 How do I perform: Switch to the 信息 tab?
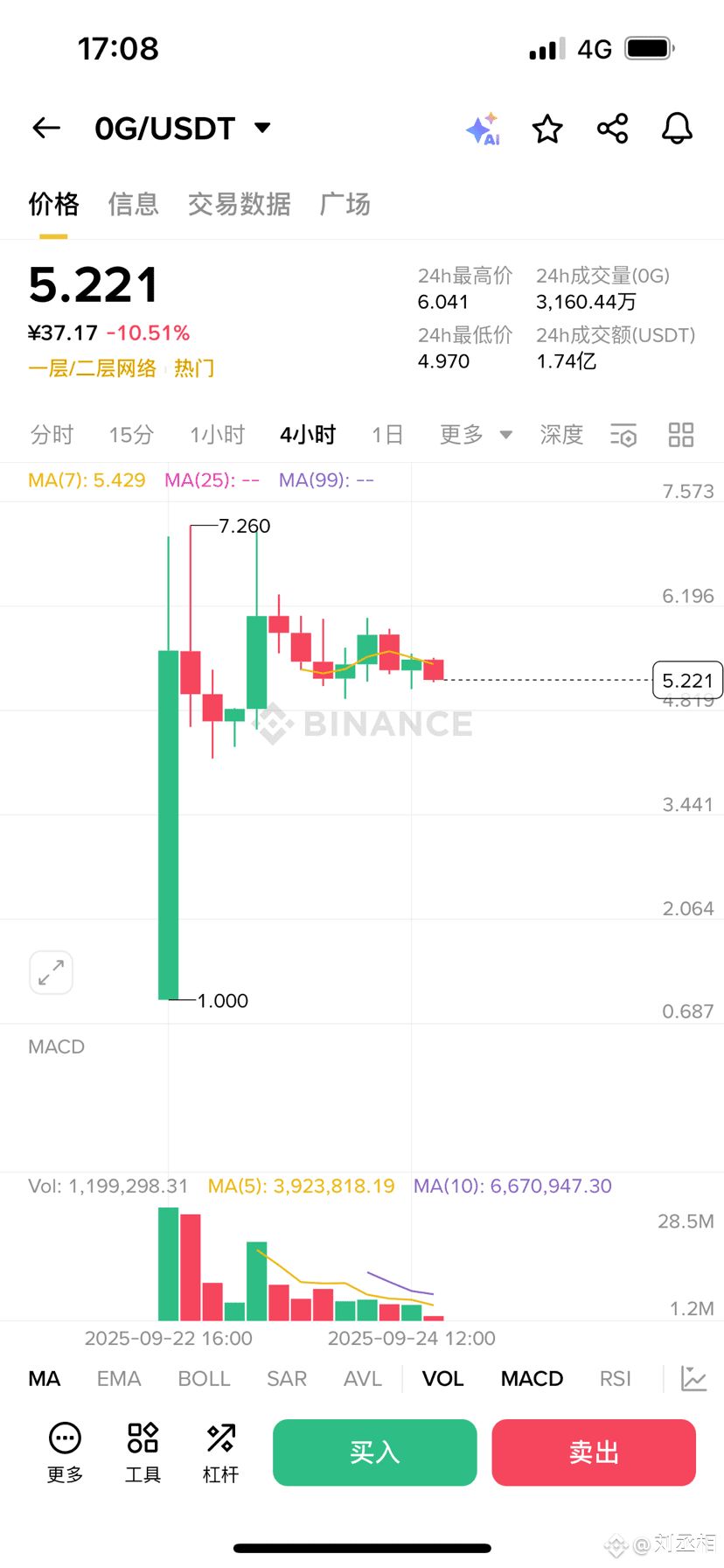tap(133, 204)
